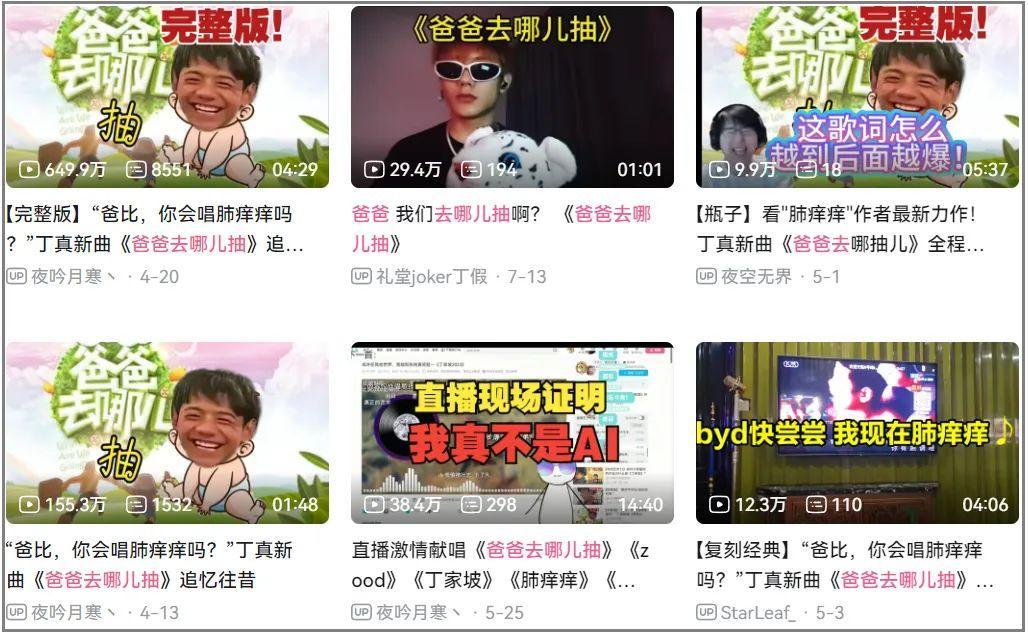This screenshot has height=635, width=1028.
Task: Open the 04:29 完整版 video thumbnail
Action: coord(167,96)
